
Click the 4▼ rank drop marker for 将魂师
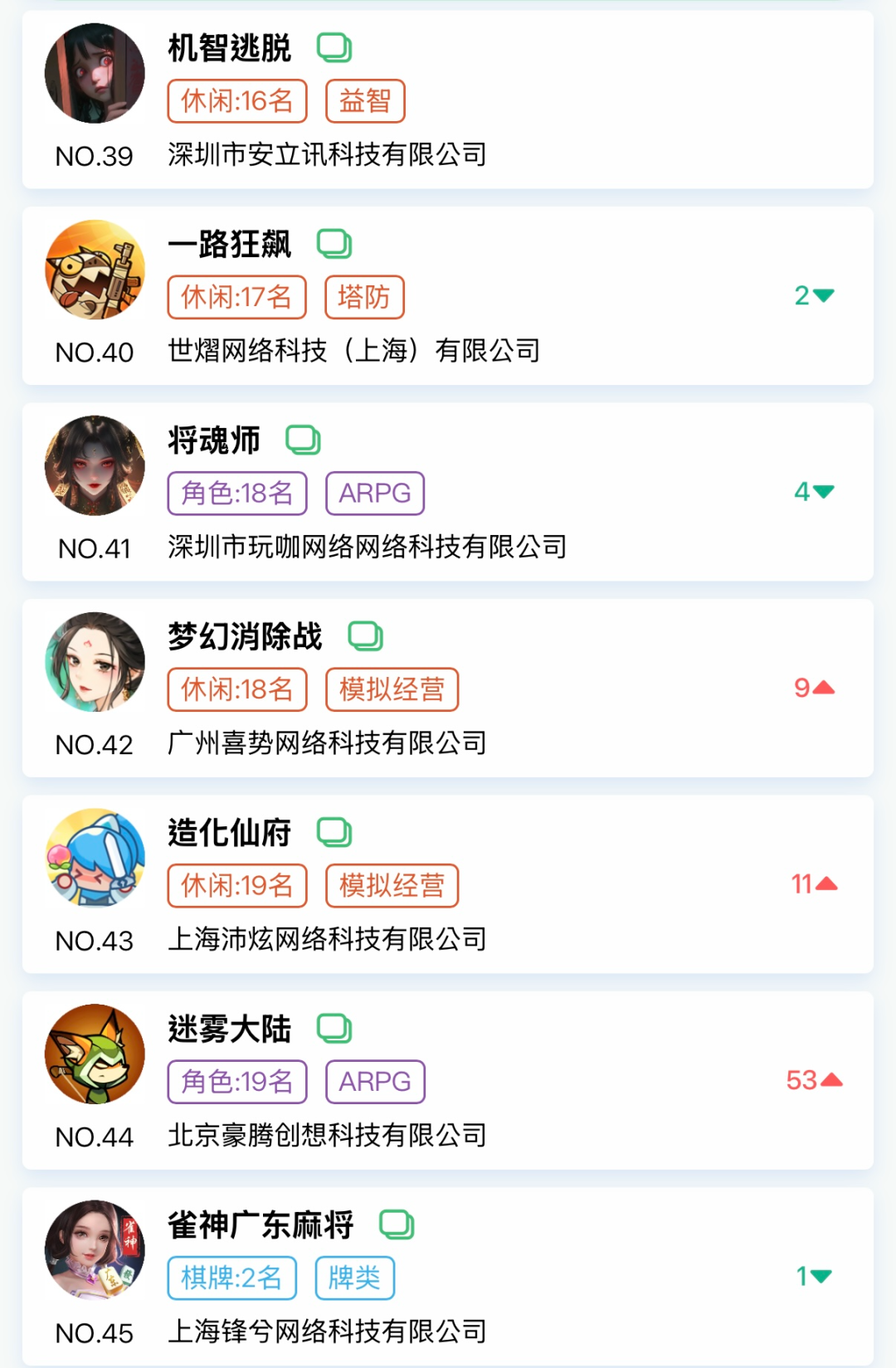[814, 489]
